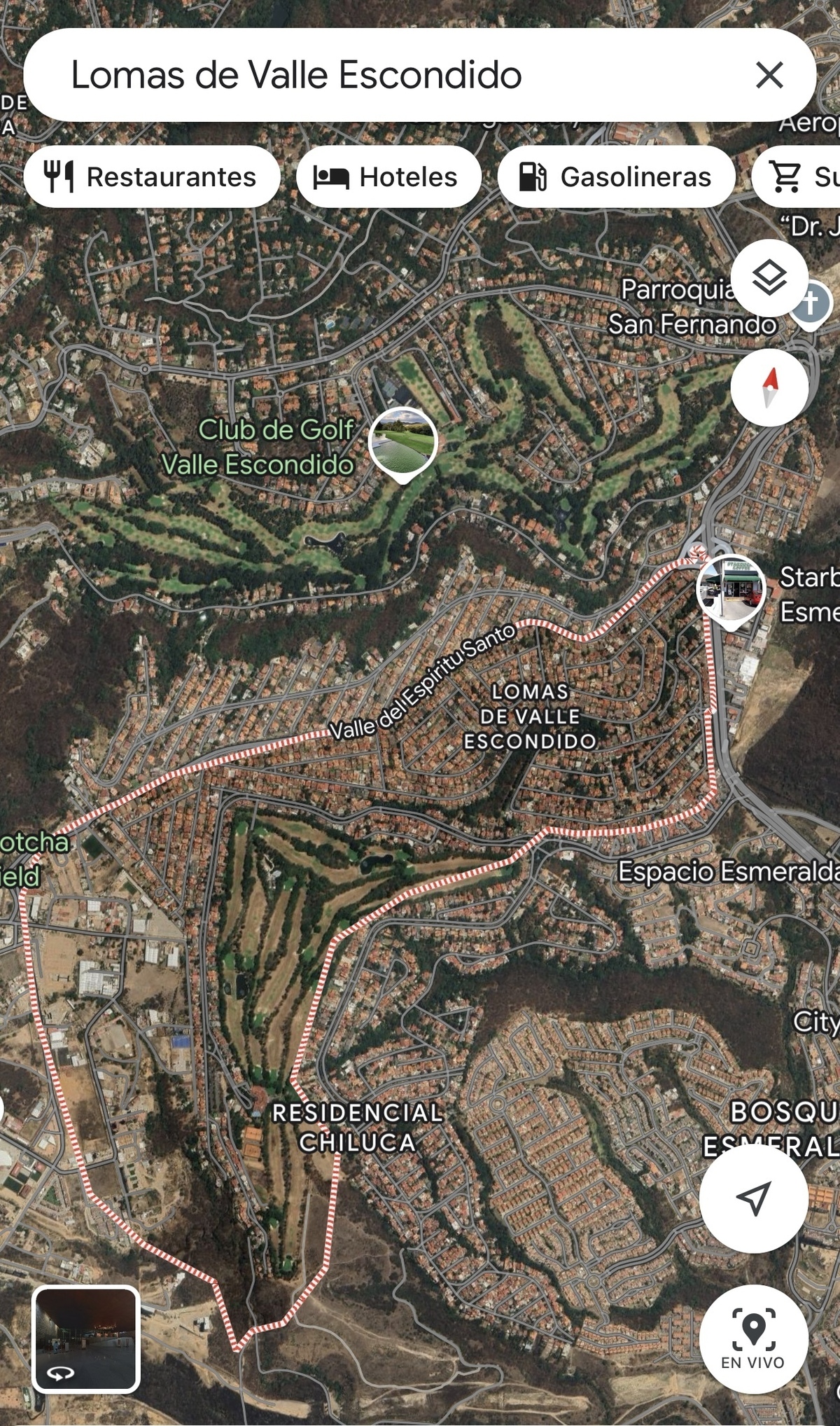This screenshot has width=840, height=1426.
Task: Reset map orientation with the compass
Action: tap(769, 387)
